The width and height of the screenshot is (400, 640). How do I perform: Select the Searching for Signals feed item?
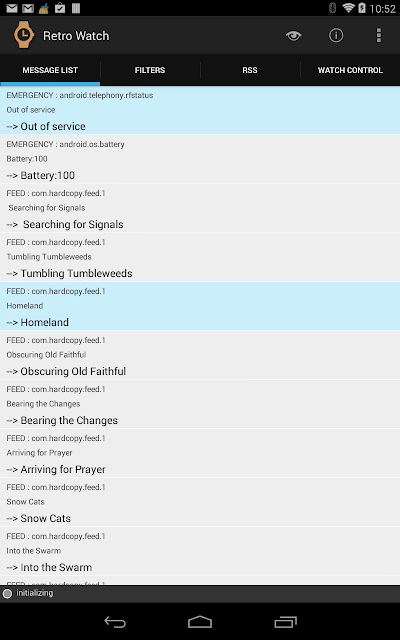pyautogui.click(x=200, y=208)
